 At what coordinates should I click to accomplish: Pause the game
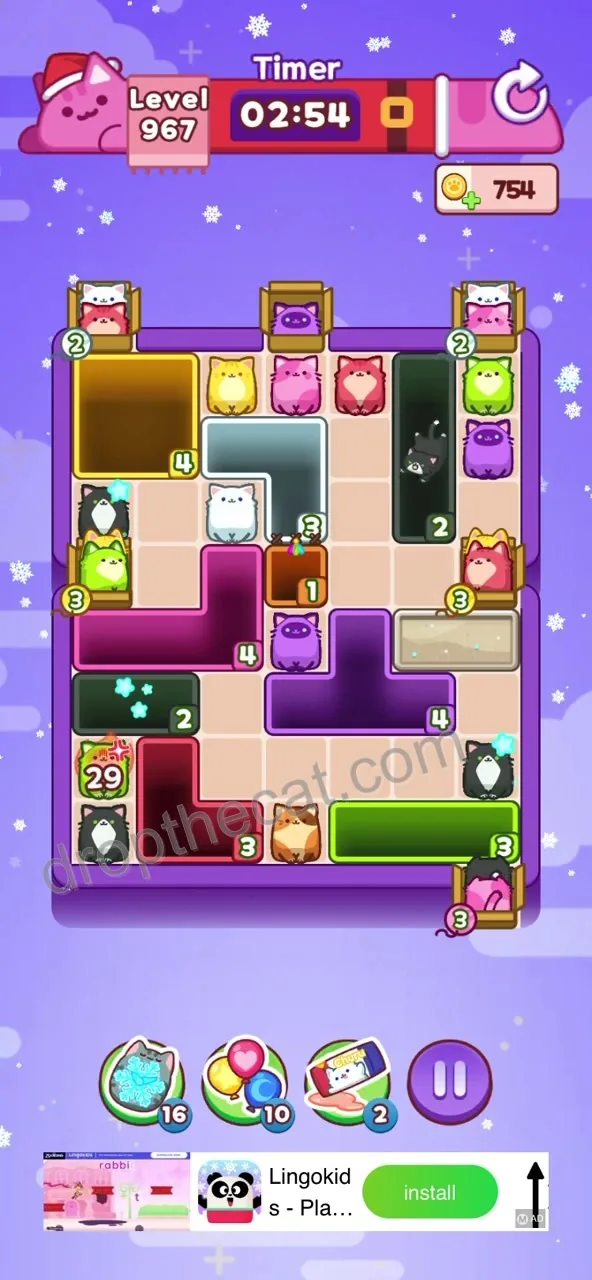450,1080
